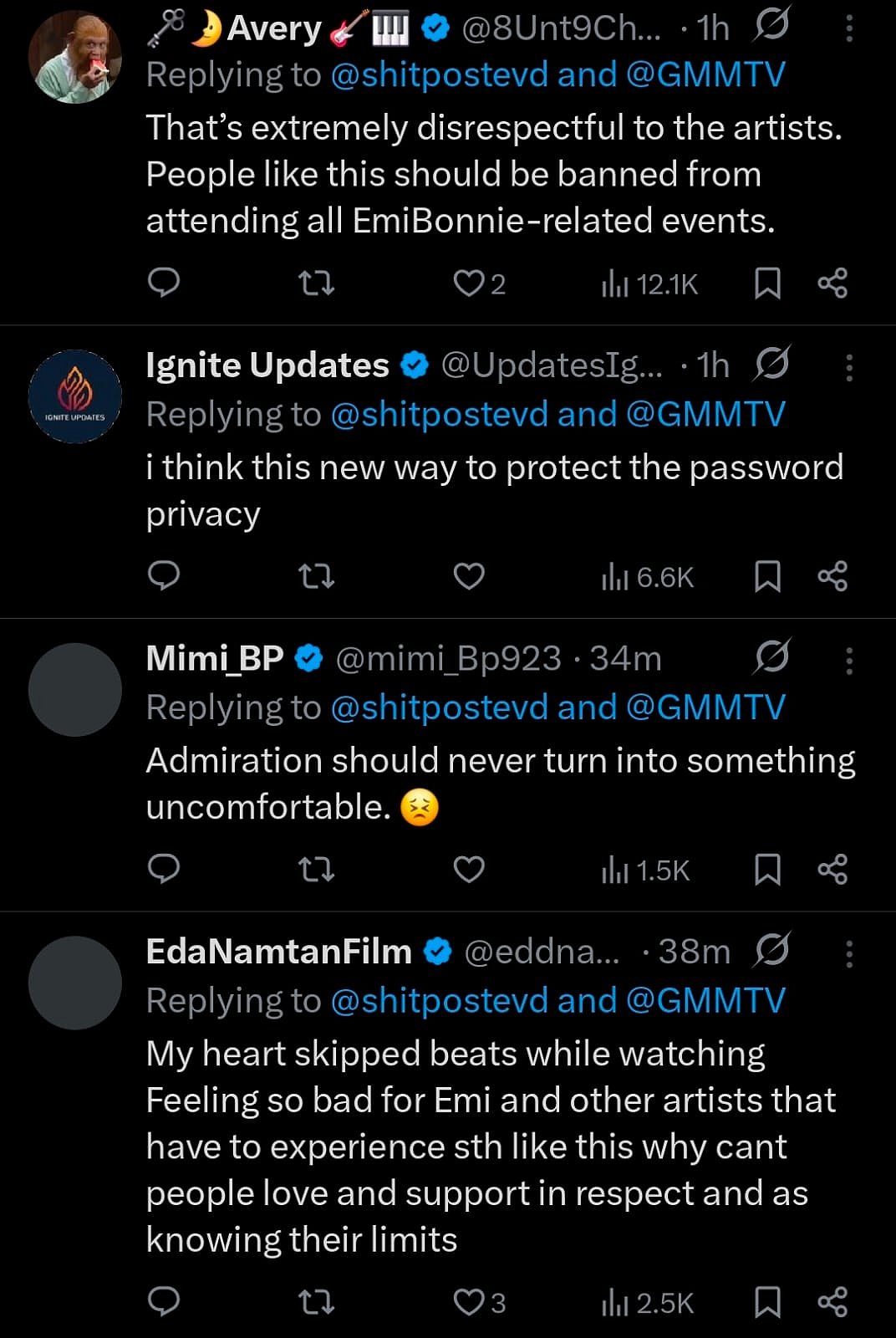Viewport: 896px width, 1338px height.
Task: Like EdaNamtanFilm's reply
Action: (x=469, y=1302)
